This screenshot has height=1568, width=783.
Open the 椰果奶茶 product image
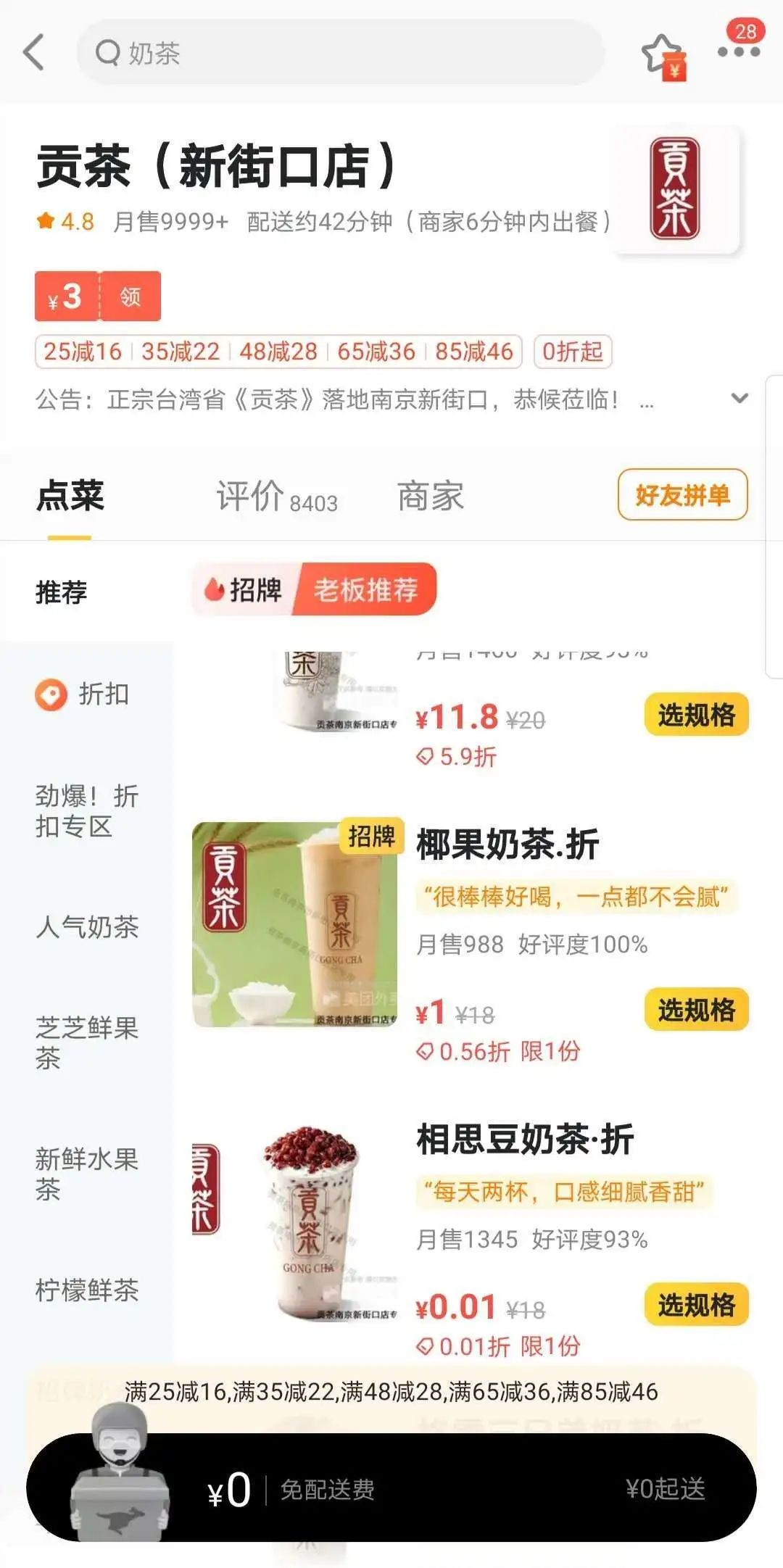[294, 924]
